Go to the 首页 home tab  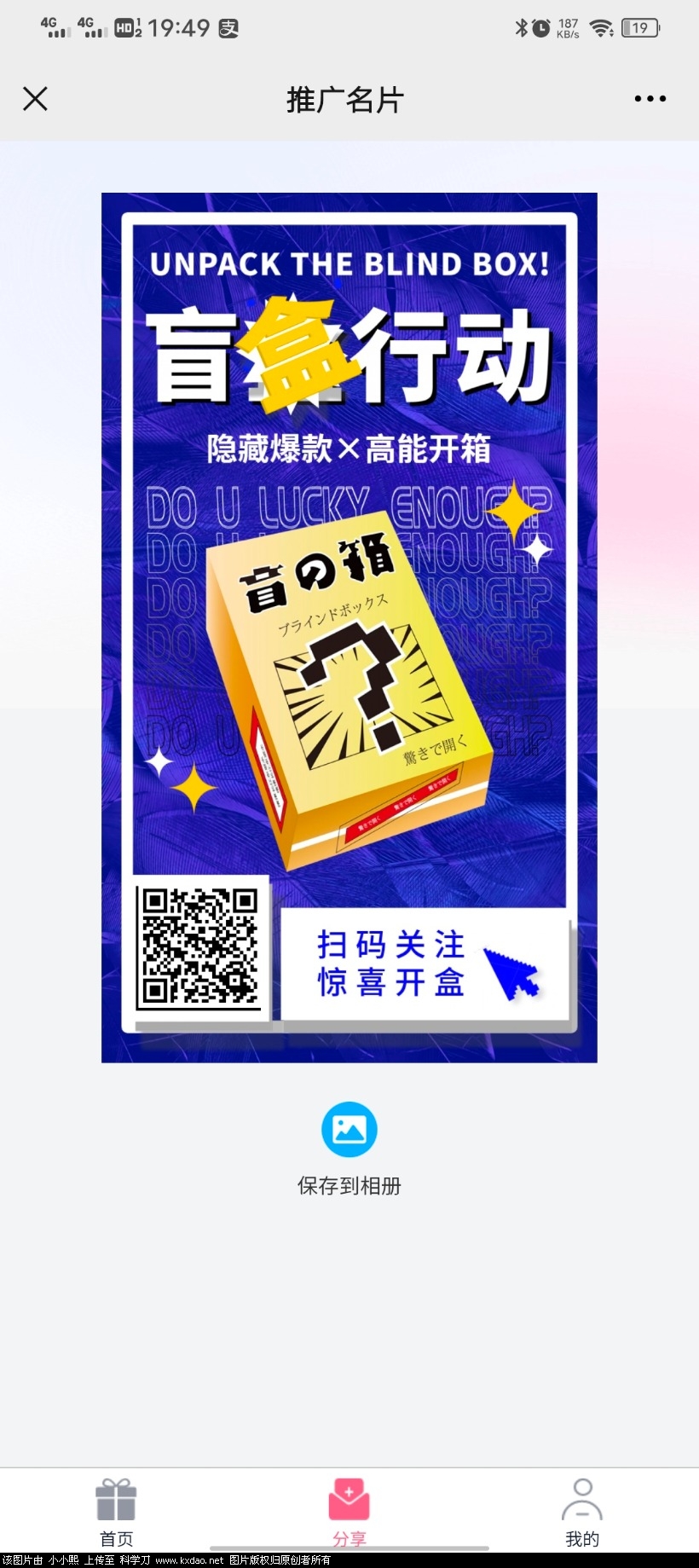click(x=116, y=1513)
